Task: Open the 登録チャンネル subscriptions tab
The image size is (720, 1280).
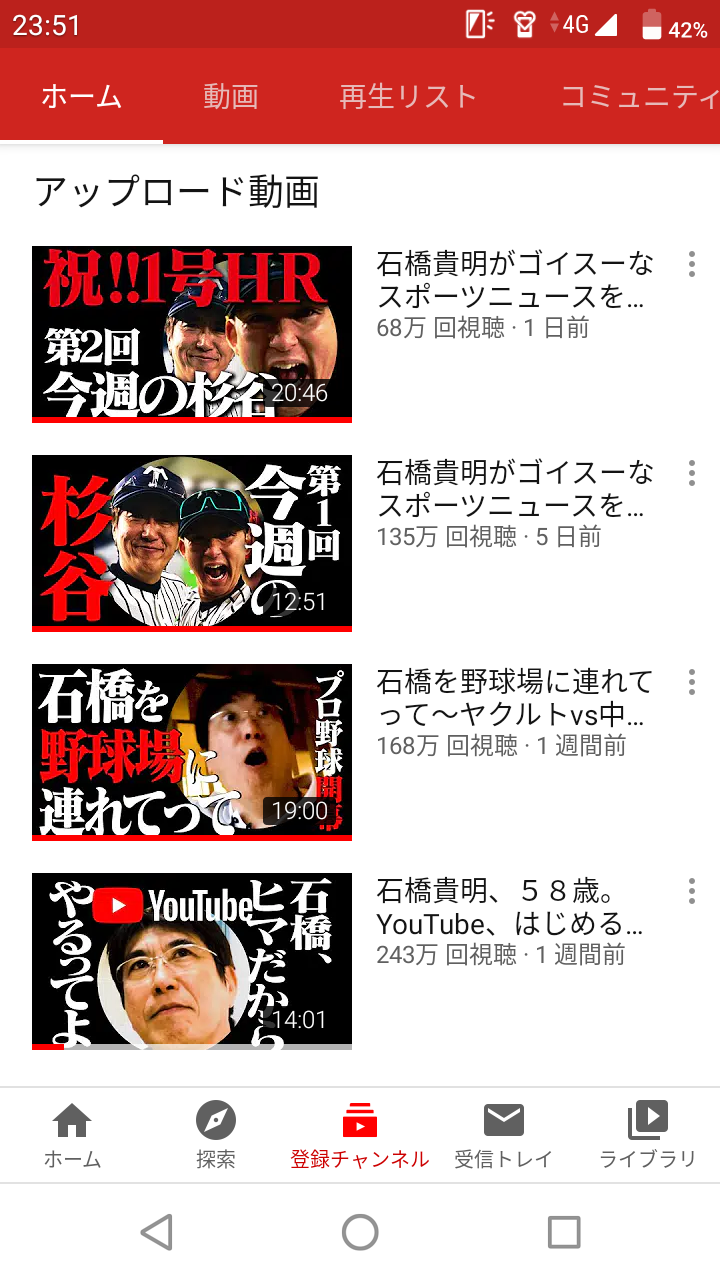Action: pos(360,1135)
